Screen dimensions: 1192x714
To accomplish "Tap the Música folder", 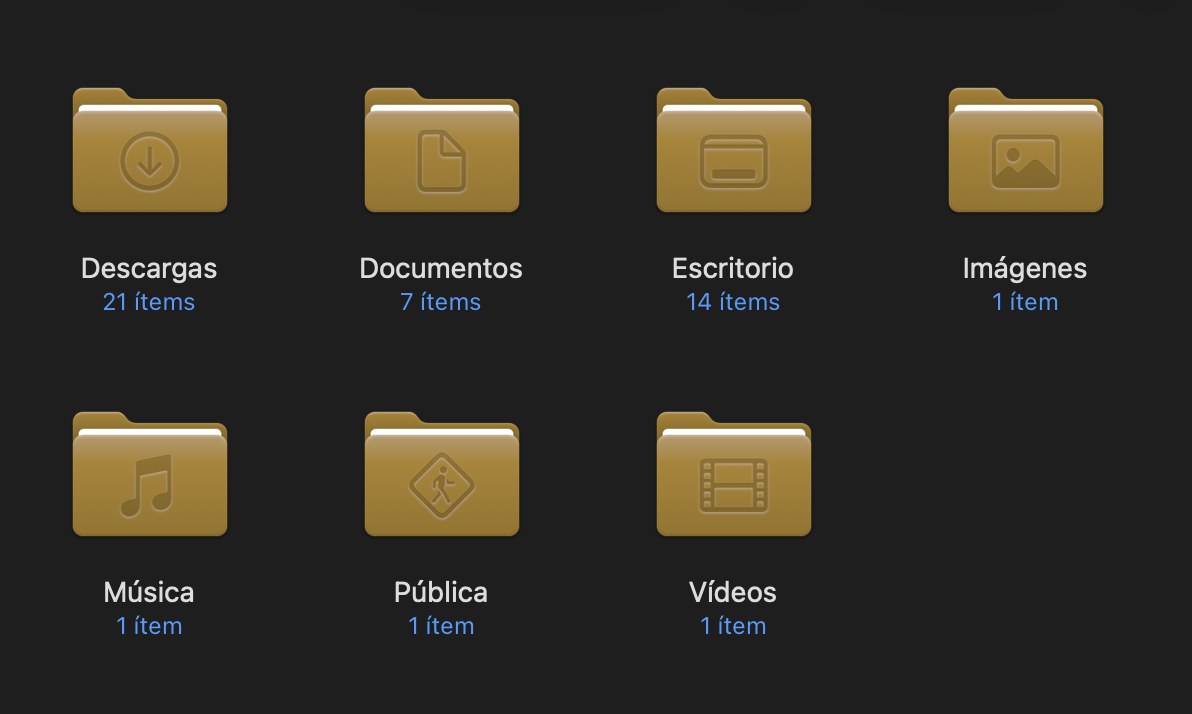I will (x=150, y=474).
